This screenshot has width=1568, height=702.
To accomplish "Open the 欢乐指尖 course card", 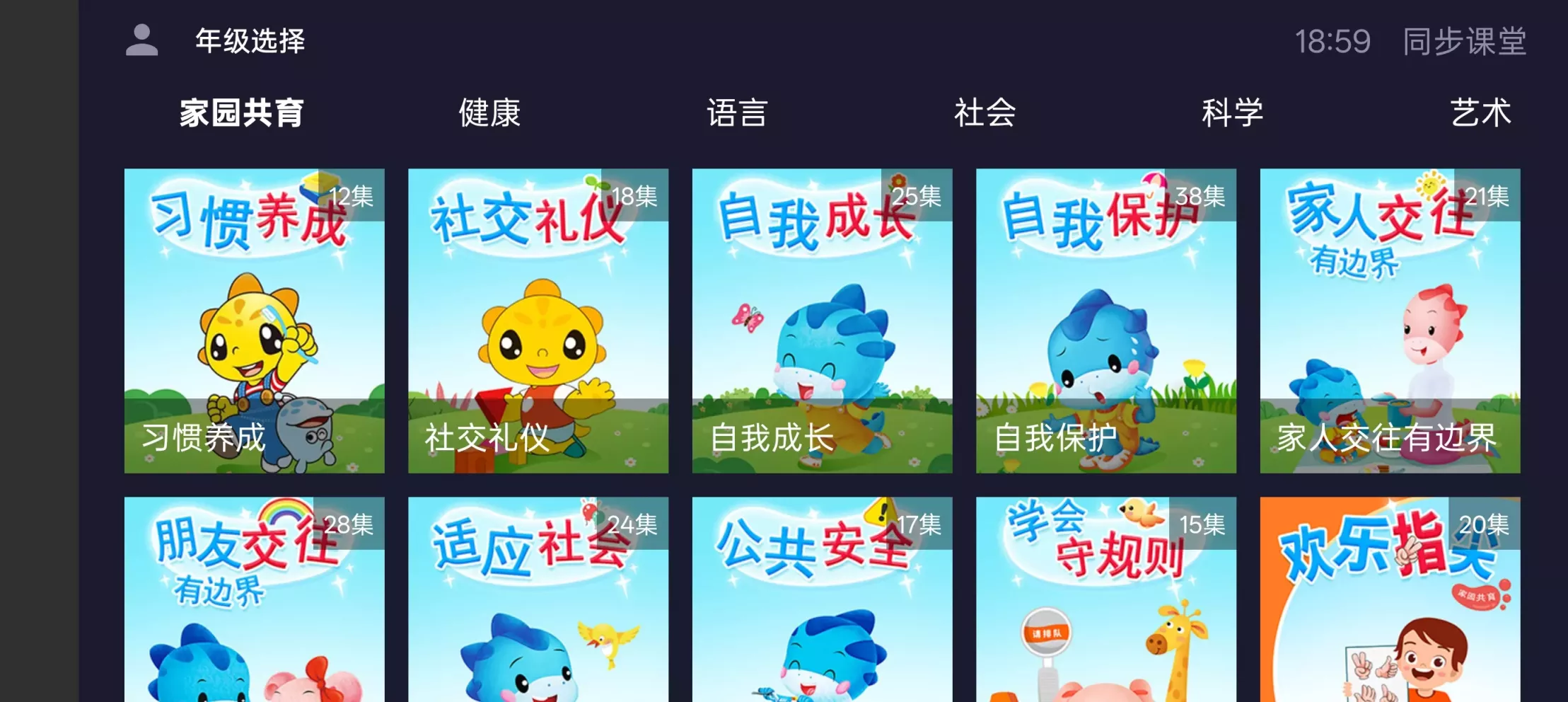I will (x=1390, y=602).
